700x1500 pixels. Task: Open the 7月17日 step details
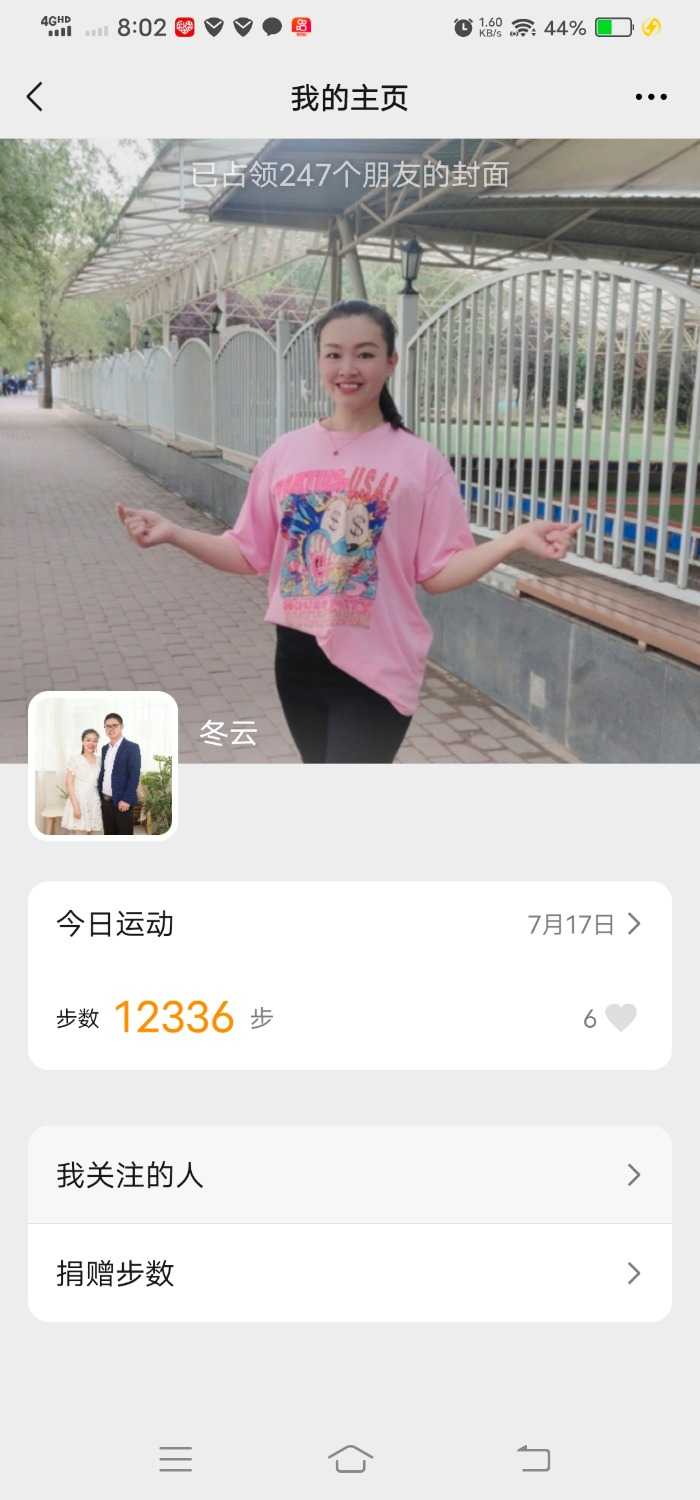click(584, 924)
